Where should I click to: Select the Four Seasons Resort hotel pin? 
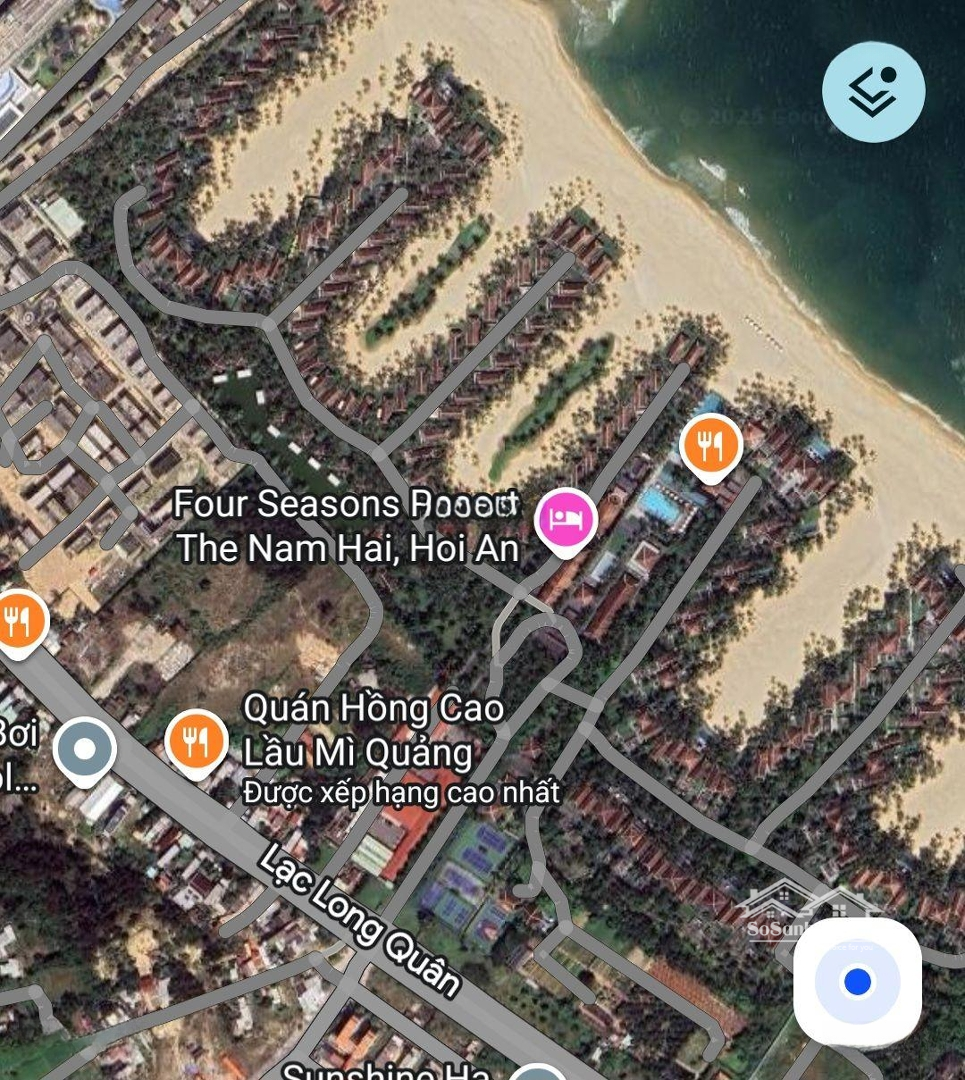tap(566, 520)
